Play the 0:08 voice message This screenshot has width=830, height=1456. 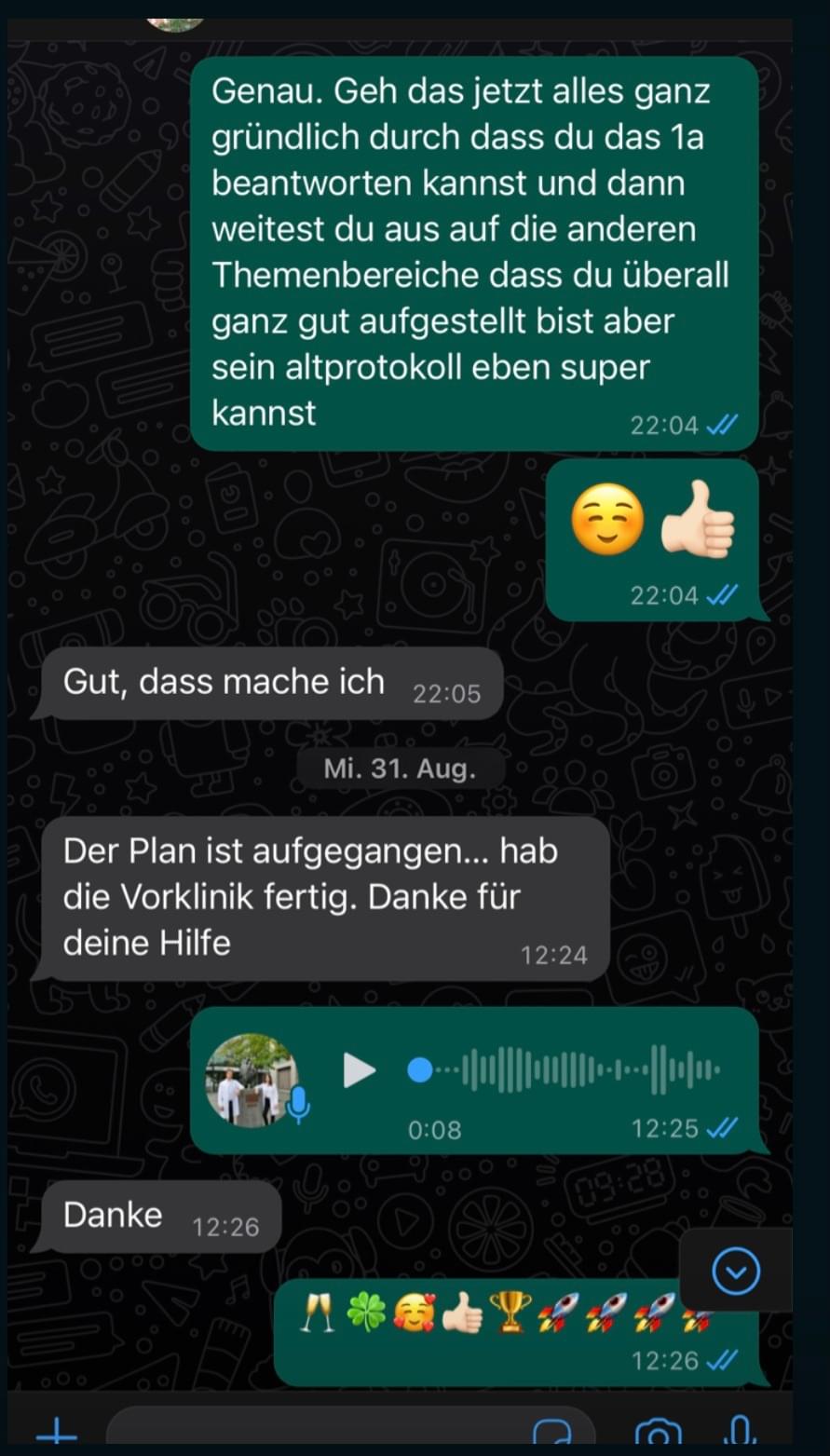(x=359, y=1070)
